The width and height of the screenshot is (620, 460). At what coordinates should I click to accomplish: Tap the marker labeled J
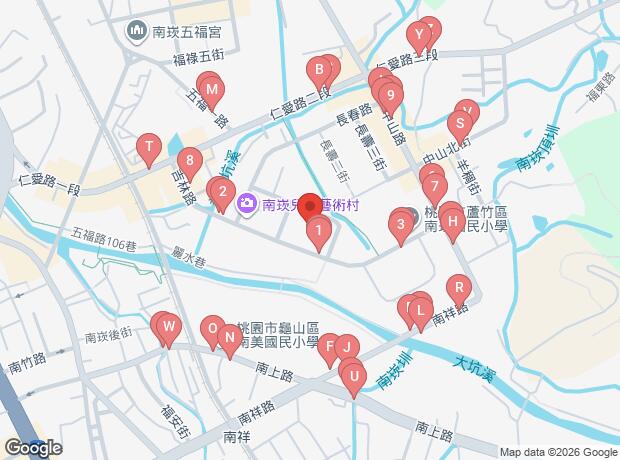[346, 347]
